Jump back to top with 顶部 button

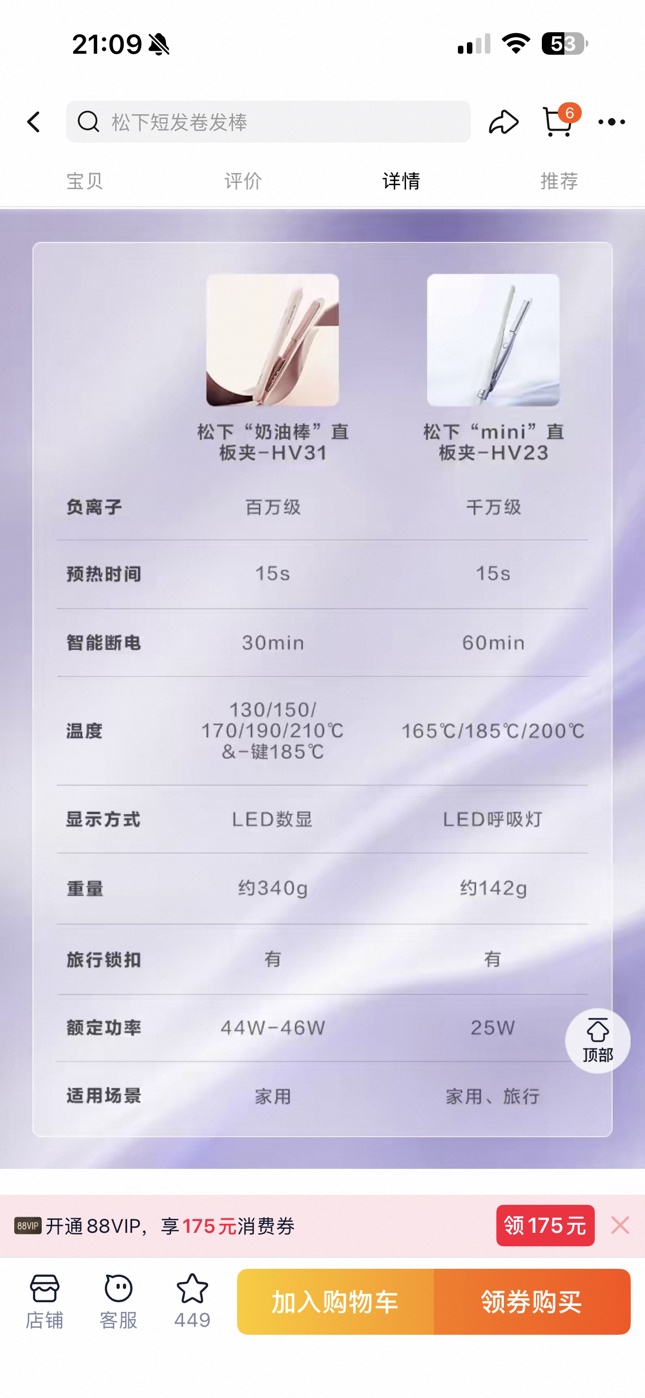(x=597, y=1041)
